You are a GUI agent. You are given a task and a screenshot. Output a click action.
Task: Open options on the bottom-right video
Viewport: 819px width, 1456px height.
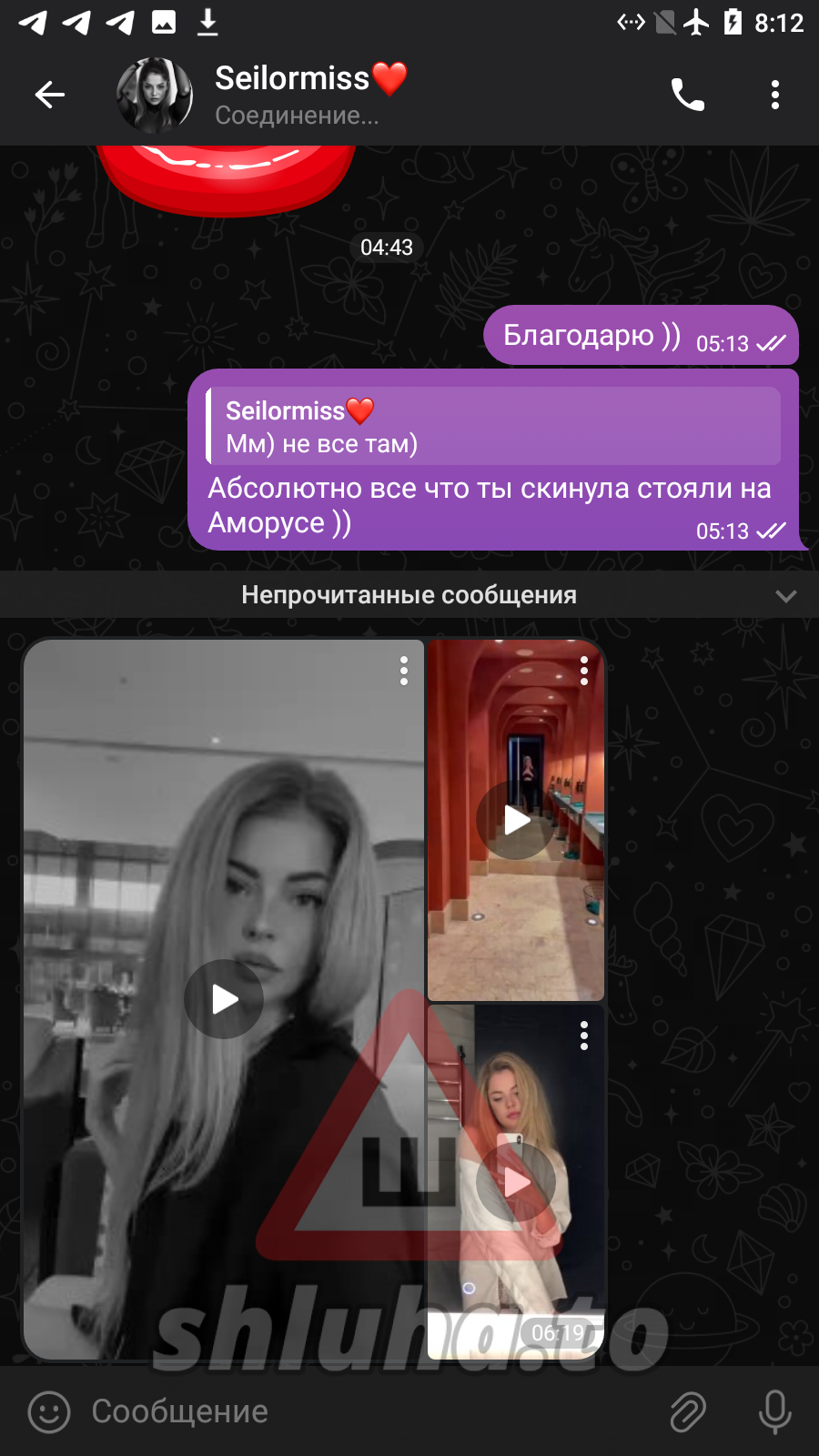583,1036
